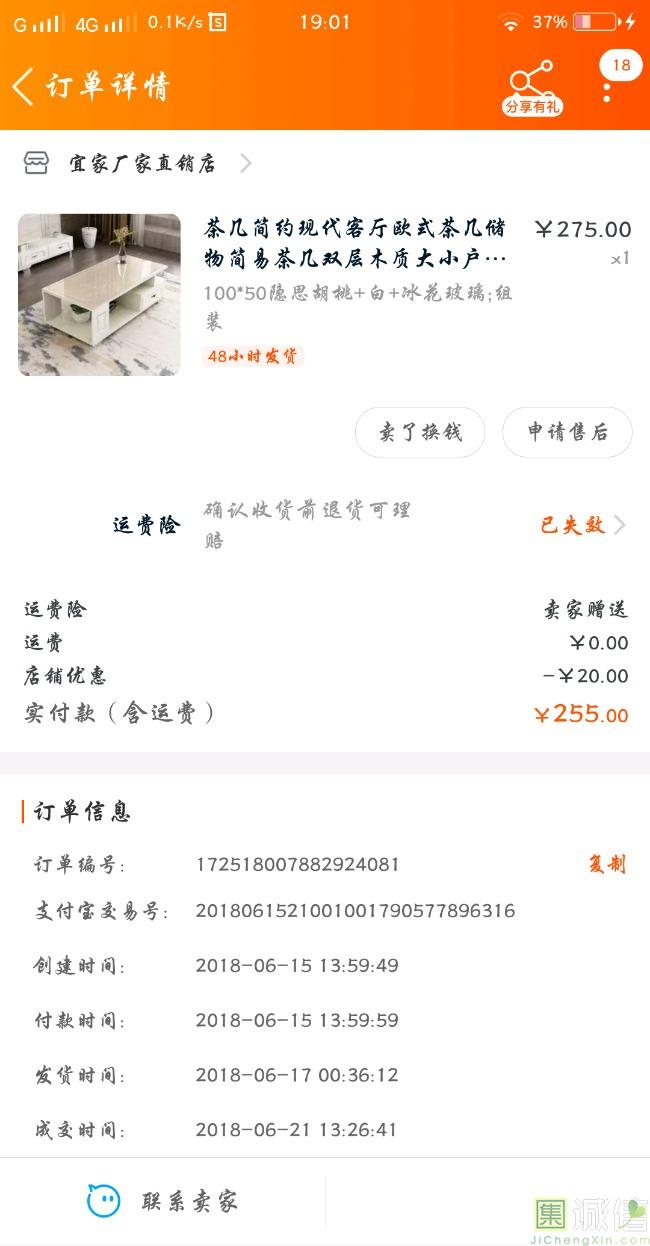Open the coffee table product item
The height and width of the screenshot is (1246, 650).
tap(325, 295)
